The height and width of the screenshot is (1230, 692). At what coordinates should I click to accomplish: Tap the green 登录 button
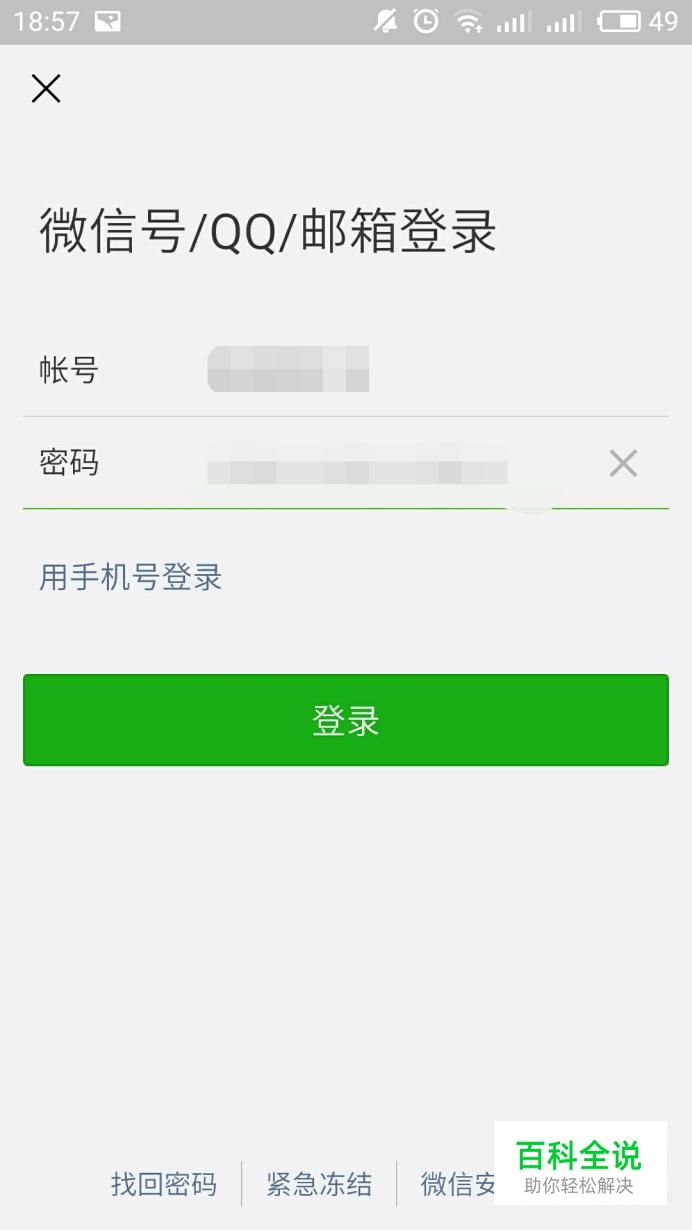(x=346, y=720)
